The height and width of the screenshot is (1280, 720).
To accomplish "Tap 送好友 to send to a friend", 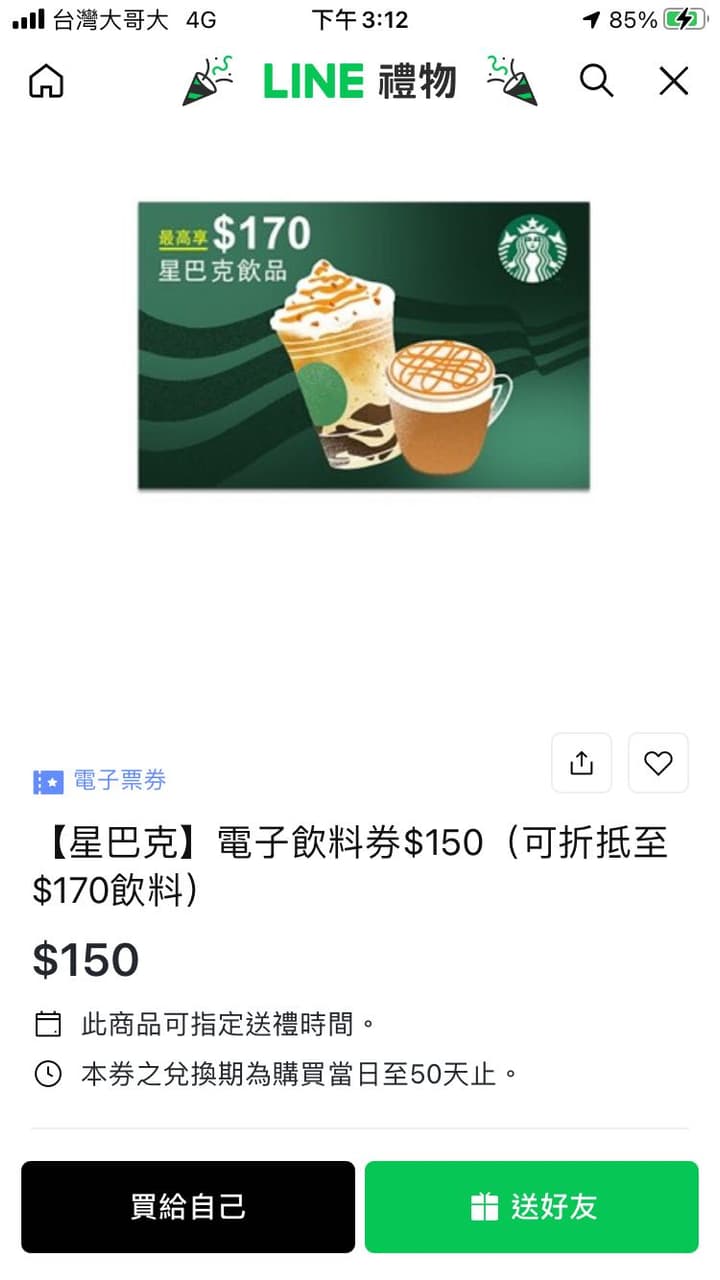I will 532,1207.
